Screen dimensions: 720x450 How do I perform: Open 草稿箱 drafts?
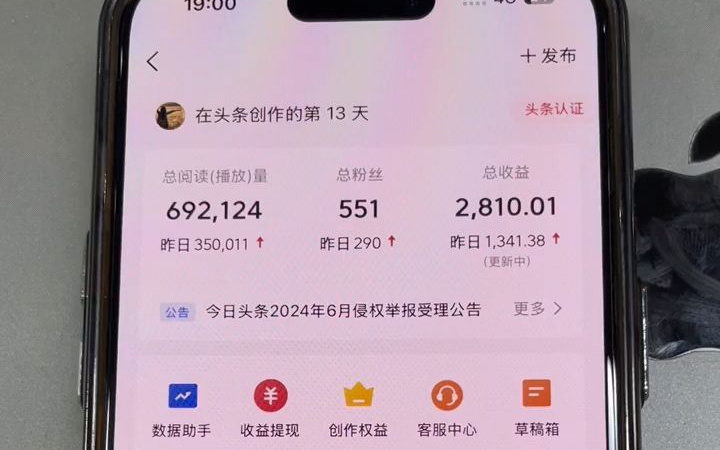pos(536,406)
